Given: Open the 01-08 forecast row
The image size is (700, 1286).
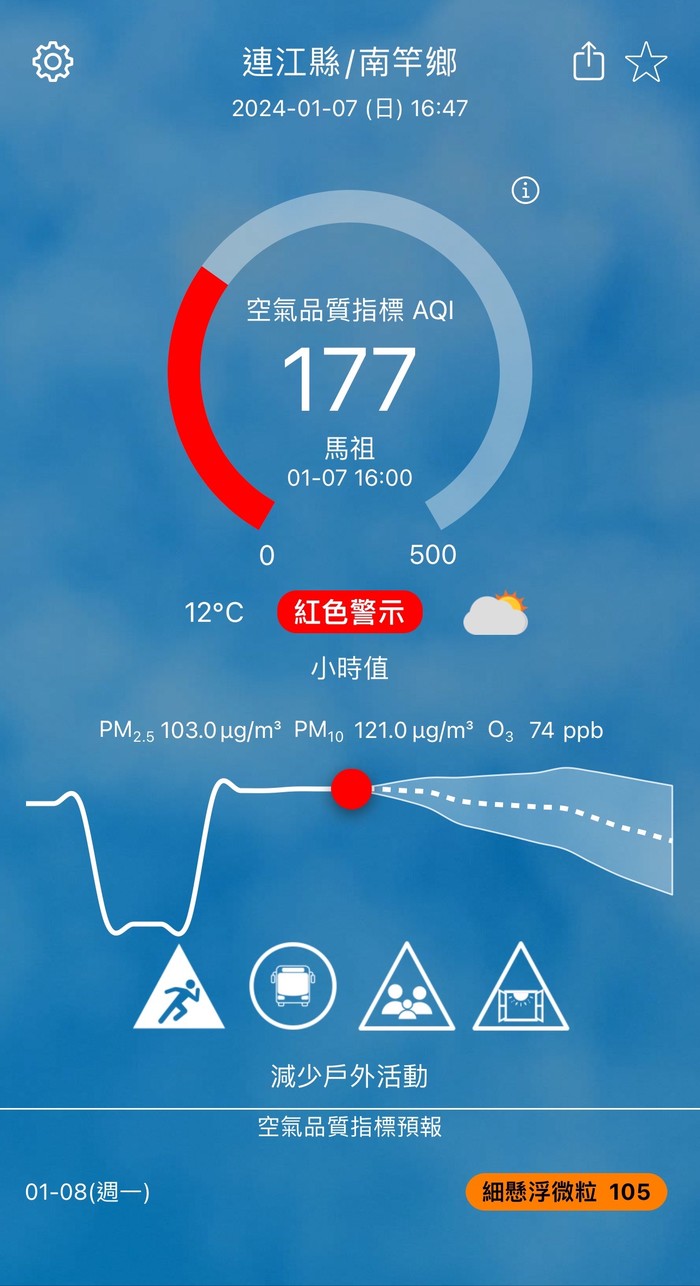Looking at the screenshot, I should pyautogui.click(x=350, y=1192).
